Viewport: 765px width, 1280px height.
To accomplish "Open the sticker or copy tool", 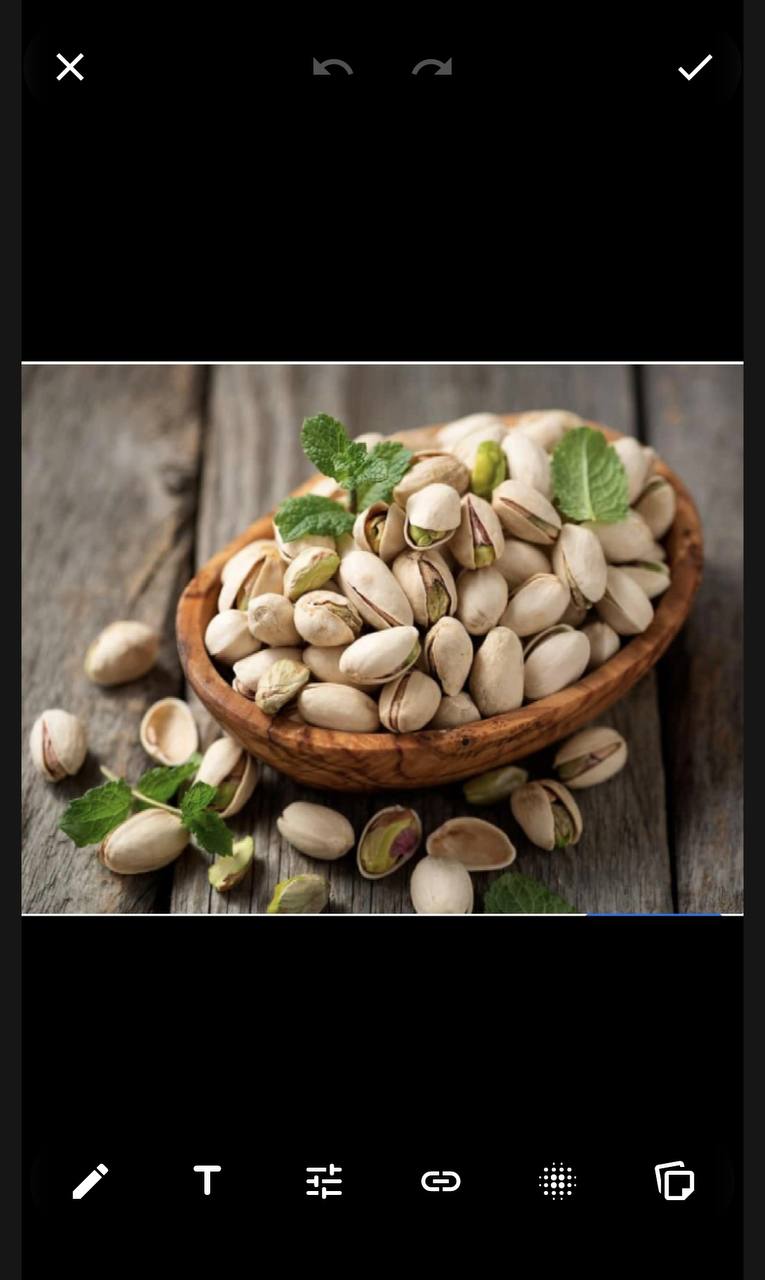I will (674, 1181).
